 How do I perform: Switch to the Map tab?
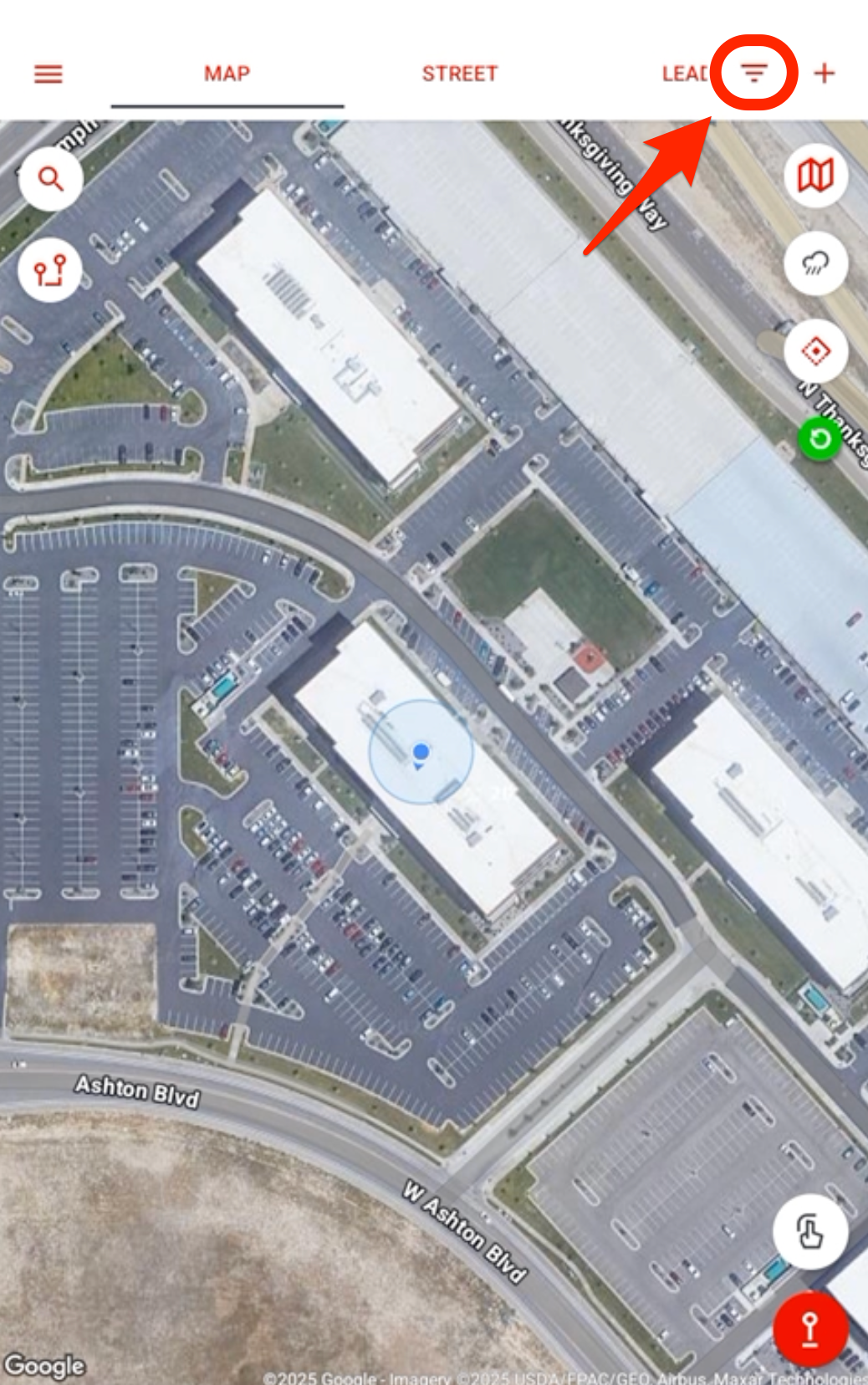click(x=227, y=74)
